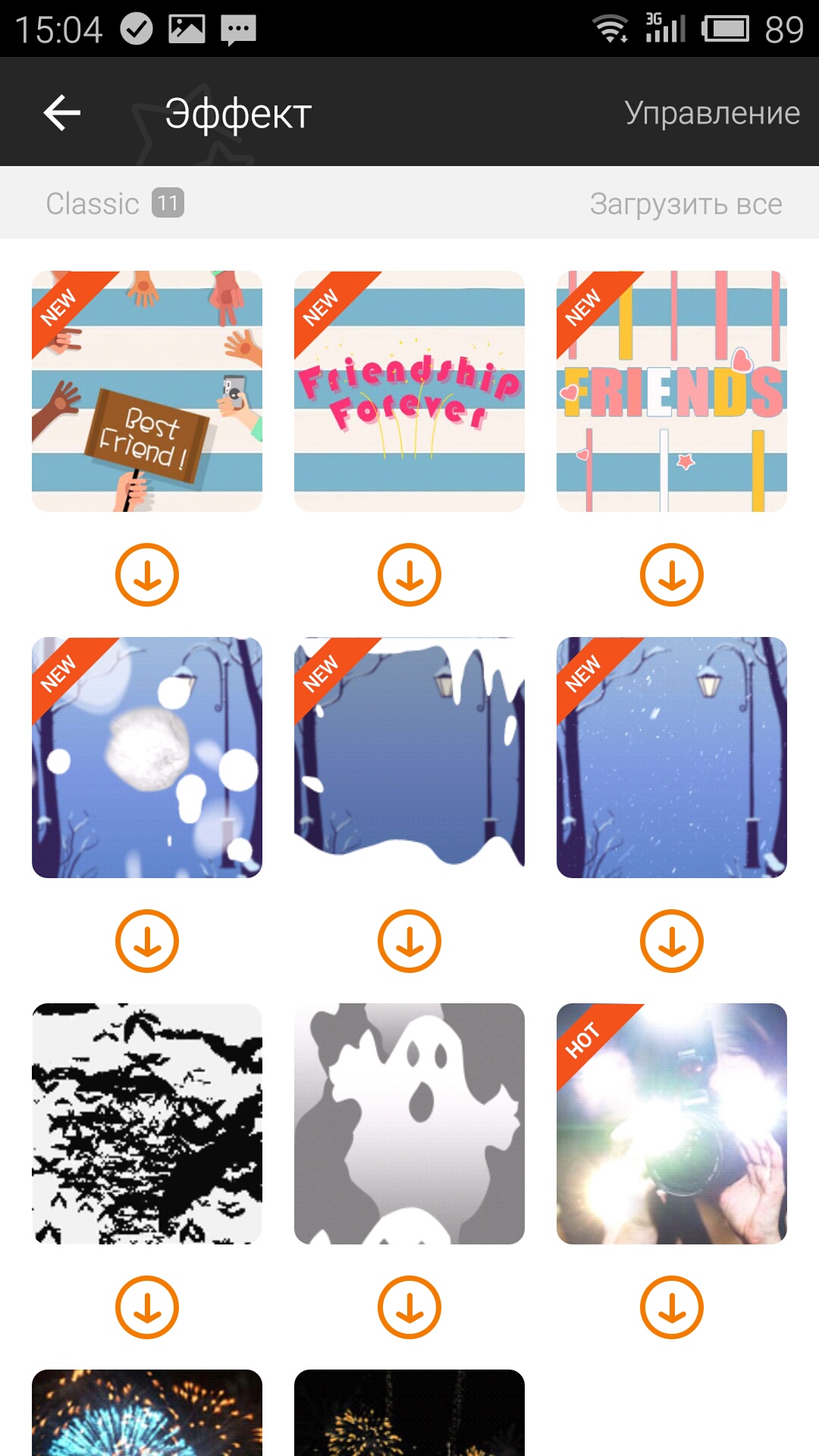
Task: Download the HOT camera flash effect
Action: pyautogui.click(x=672, y=1307)
